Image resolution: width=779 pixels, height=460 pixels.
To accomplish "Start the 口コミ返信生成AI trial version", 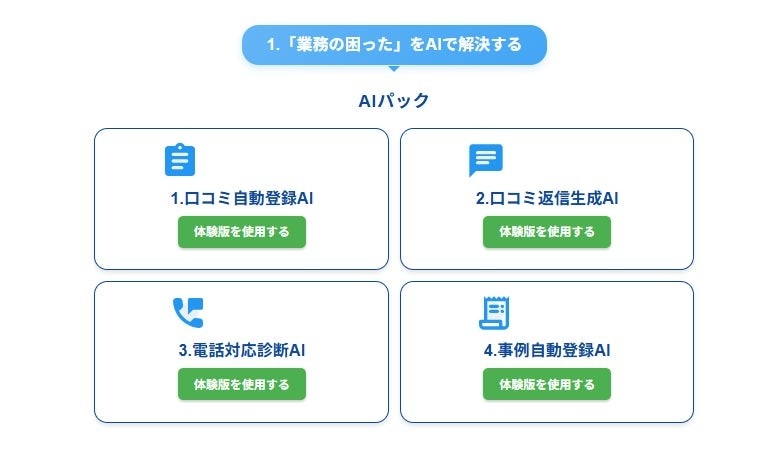I will [546, 232].
